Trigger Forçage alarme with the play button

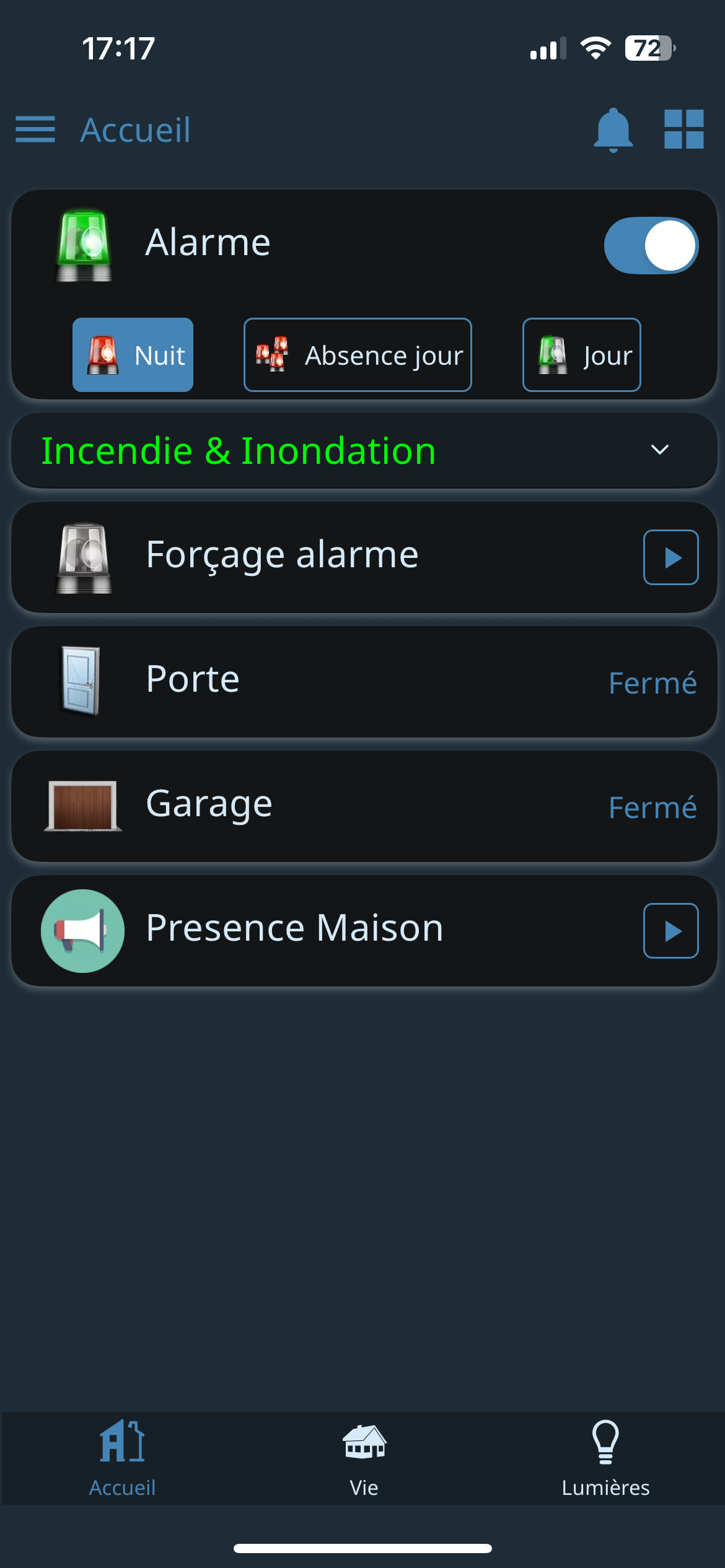coord(670,557)
